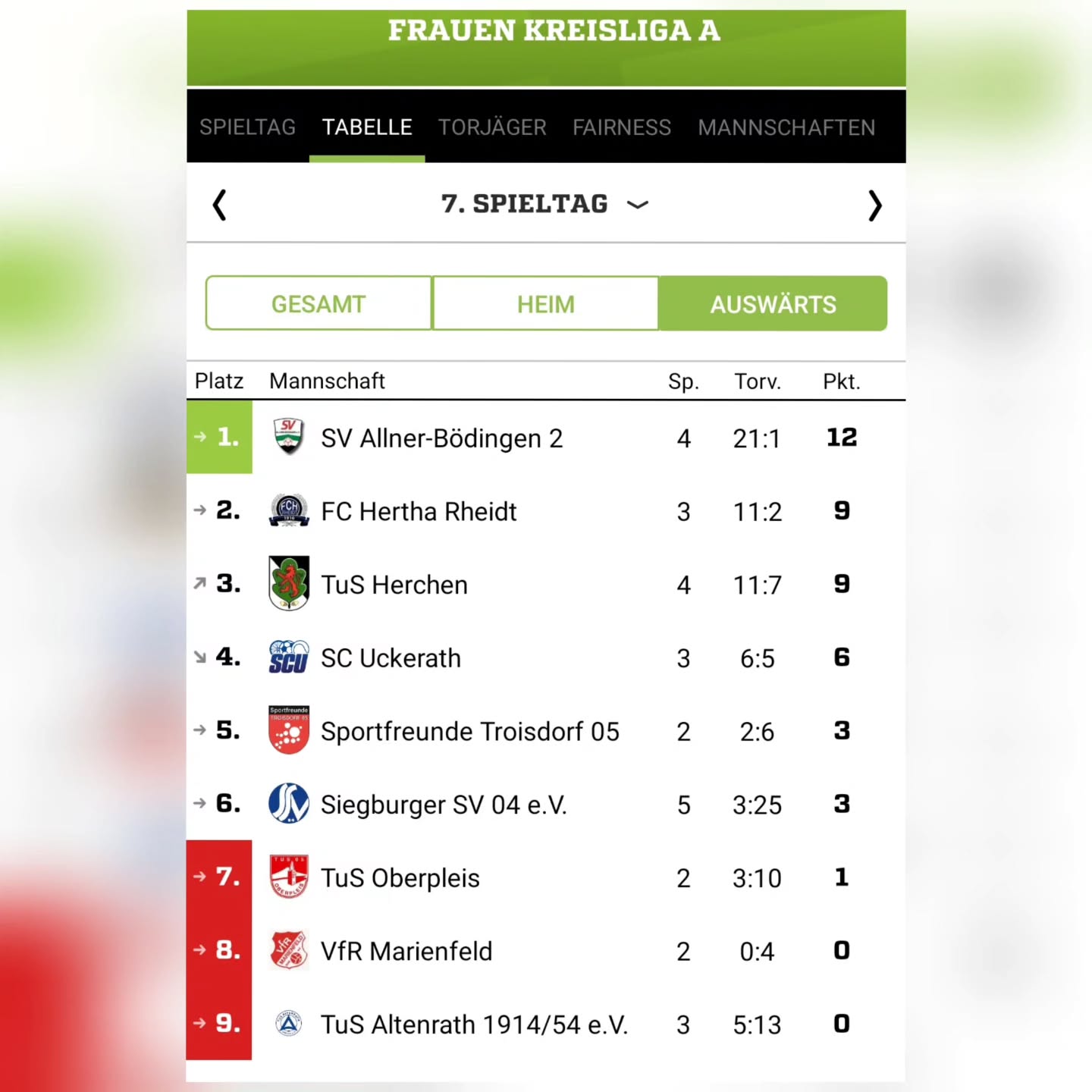Open team TuS Herchen

[394, 585]
